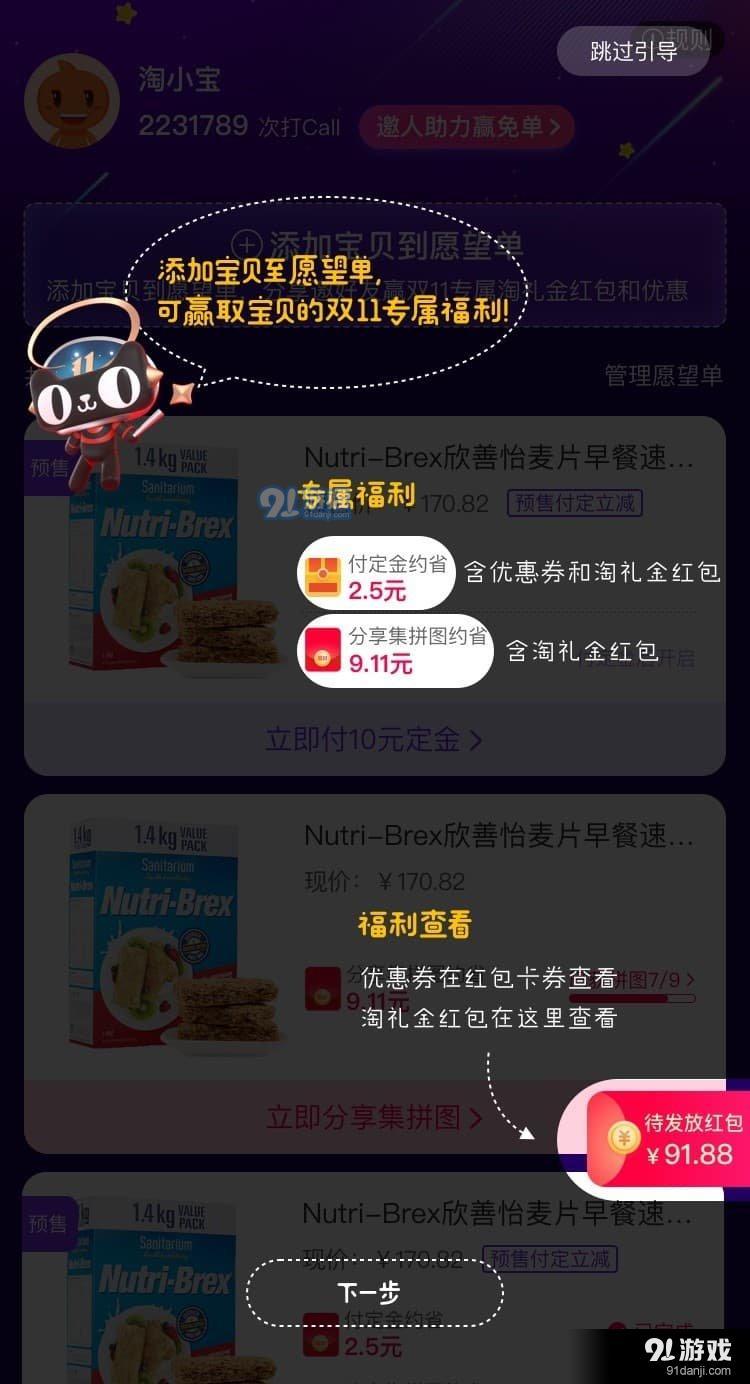
Task: Tap 立即分享集拼图
Action: 374,1117
